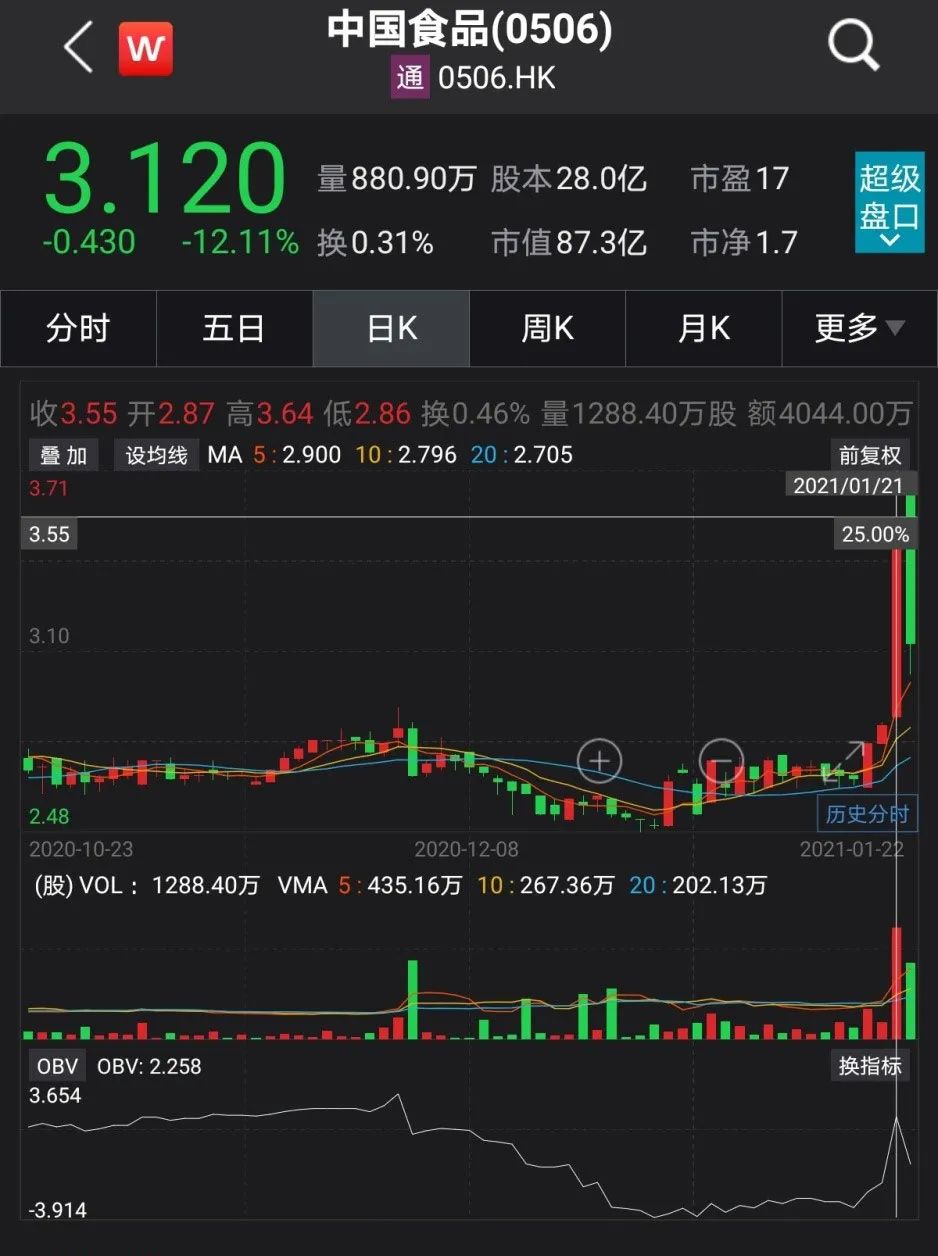
Task: Go back using the top arrow
Action: (x=77, y=47)
